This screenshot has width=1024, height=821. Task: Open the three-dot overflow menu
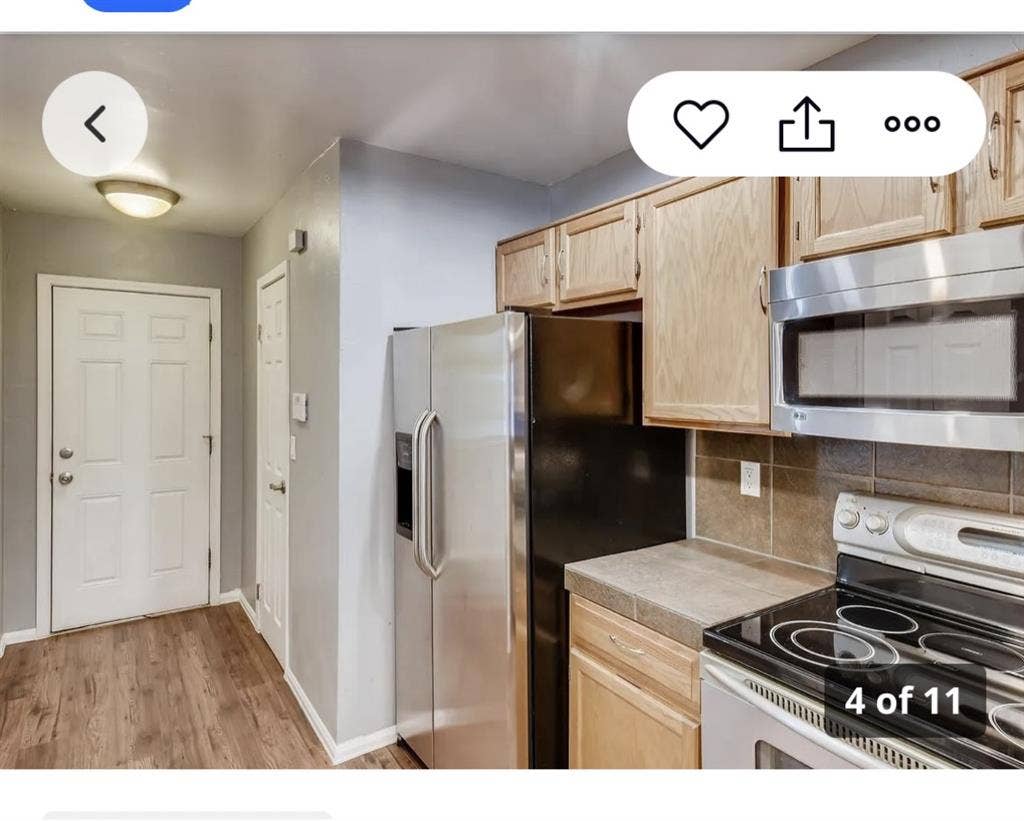click(x=912, y=124)
